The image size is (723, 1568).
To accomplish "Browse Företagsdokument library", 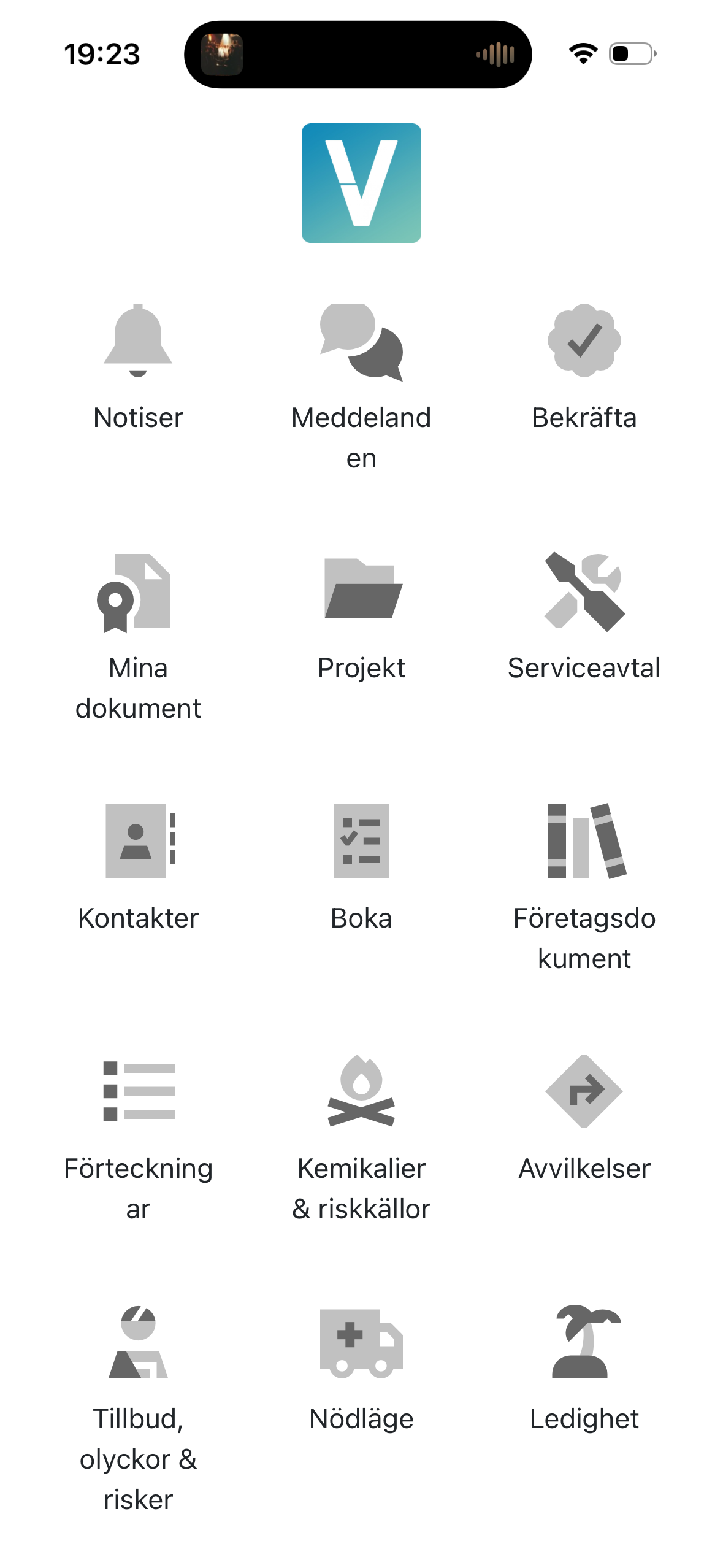I will tap(584, 842).
